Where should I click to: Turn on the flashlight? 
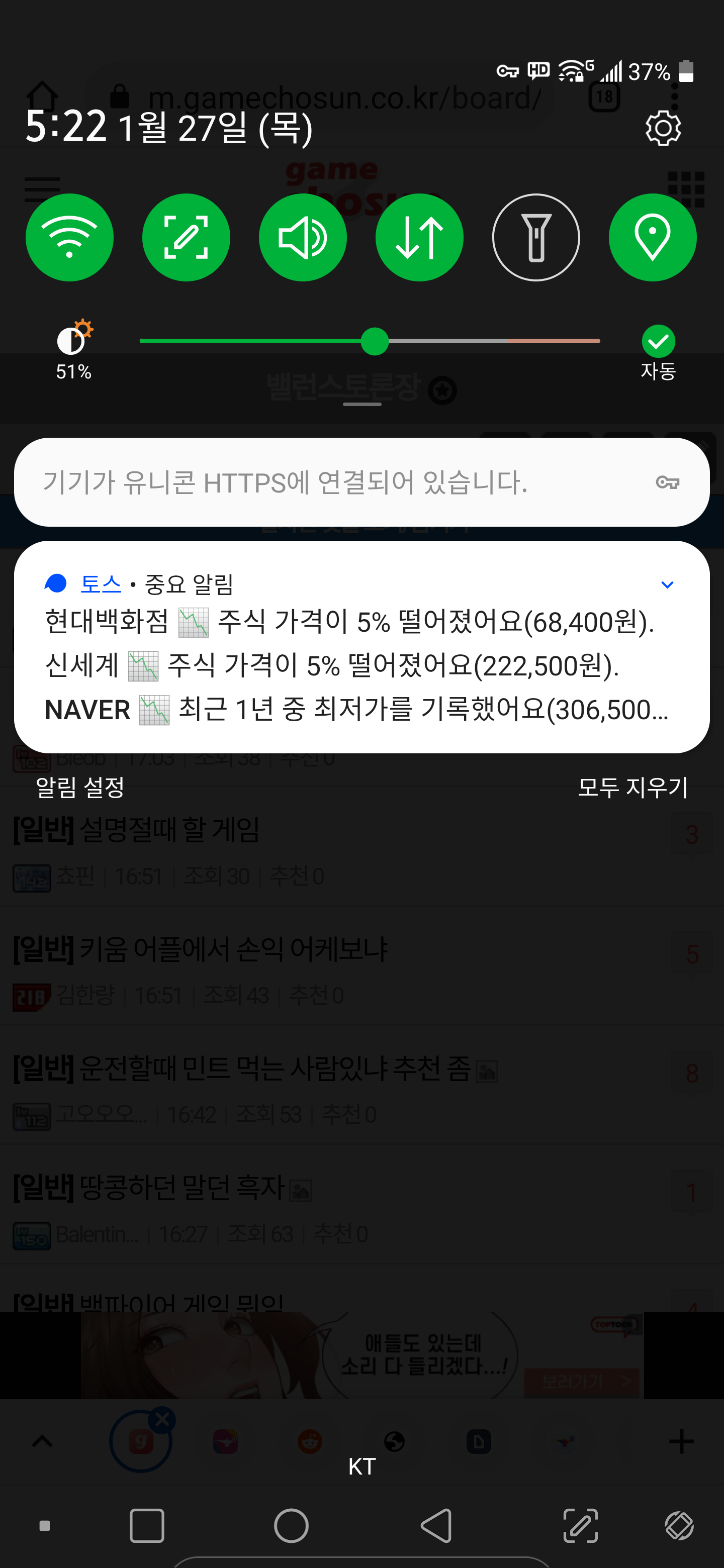click(x=536, y=237)
